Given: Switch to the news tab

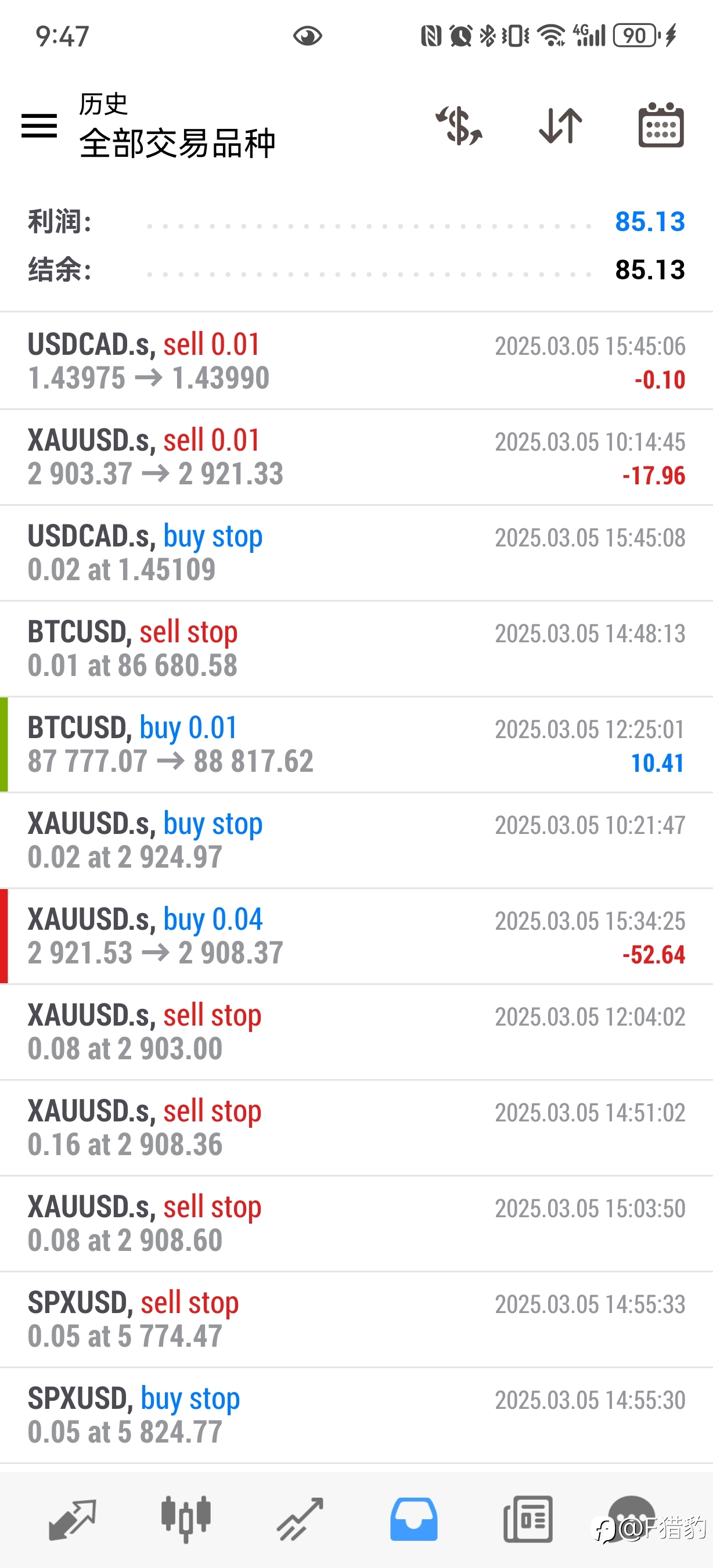Looking at the screenshot, I should coord(528,1519).
